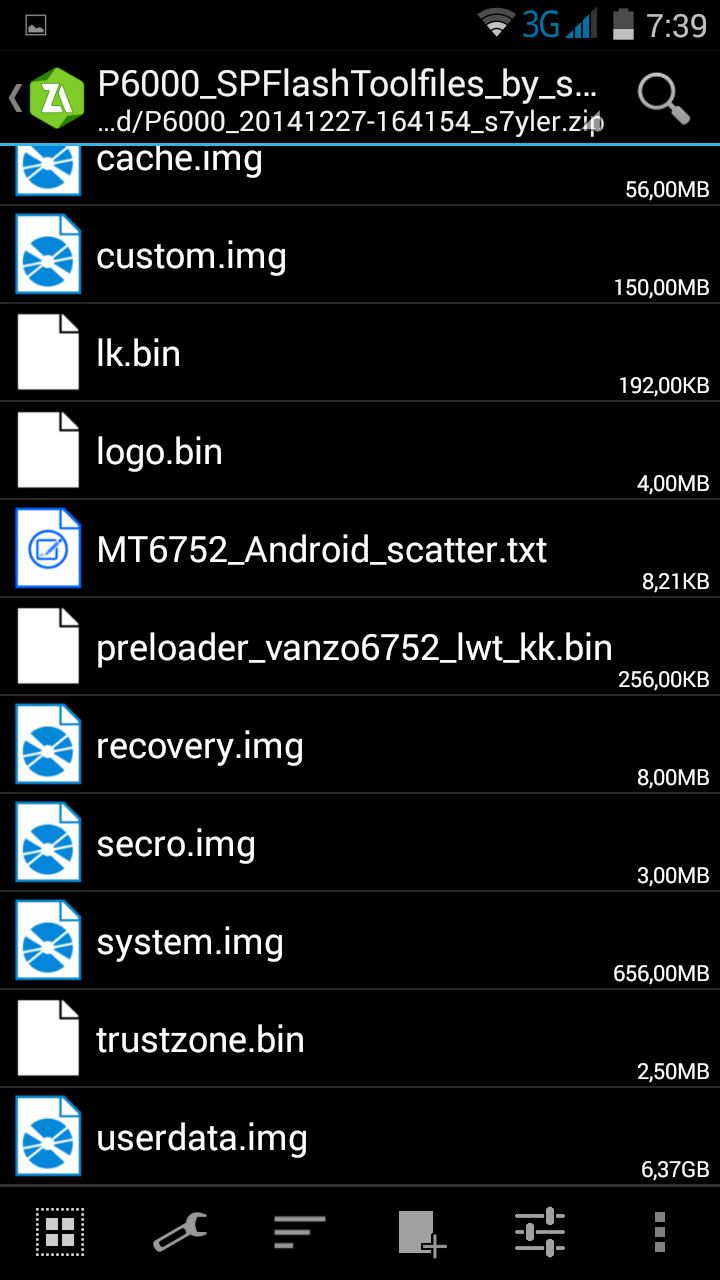The image size is (720, 1280).
Task: Open the sort options icon
Action: (x=300, y=1232)
